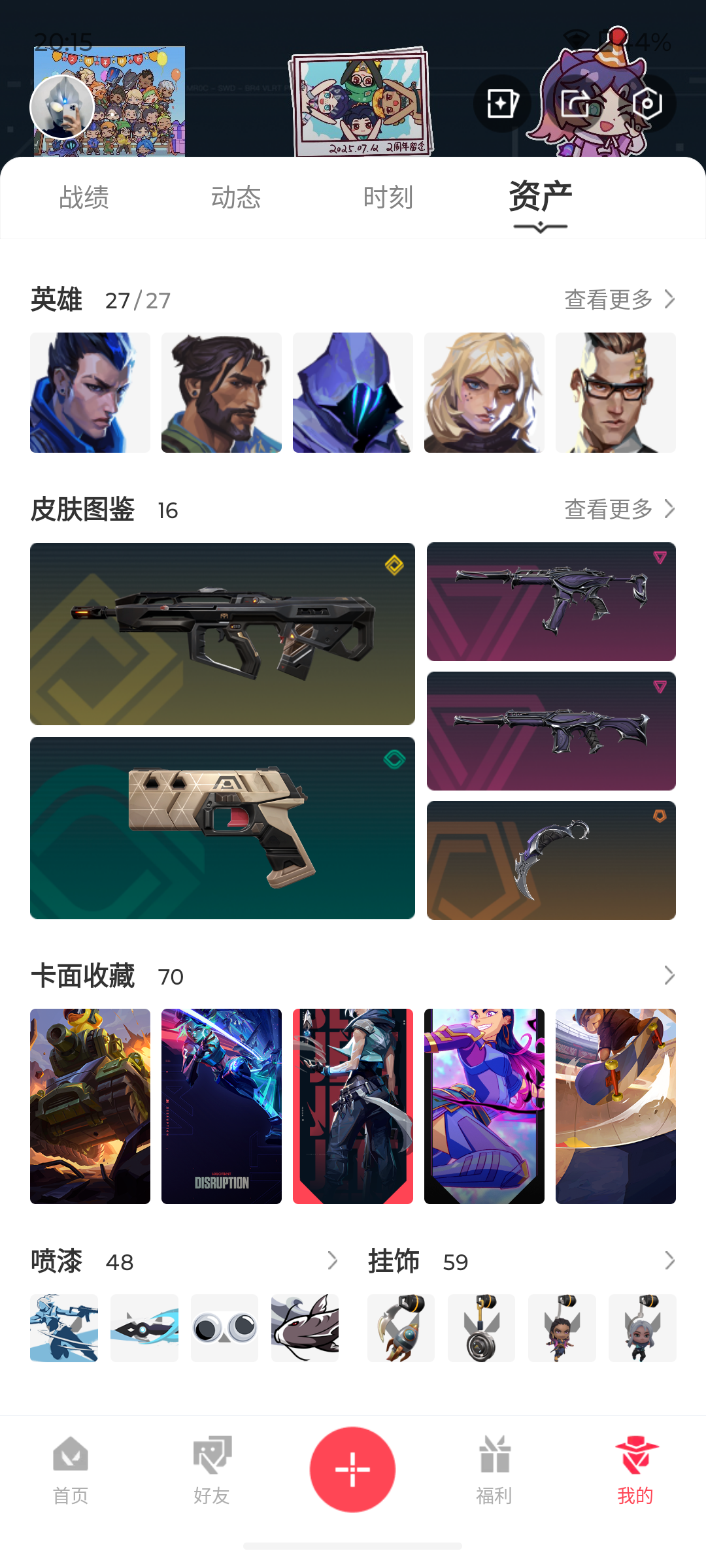Open settings via the hexagon gear icon
The height and width of the screenshot is (1568, 706).
pyautogui.click(x=647, y=103)
